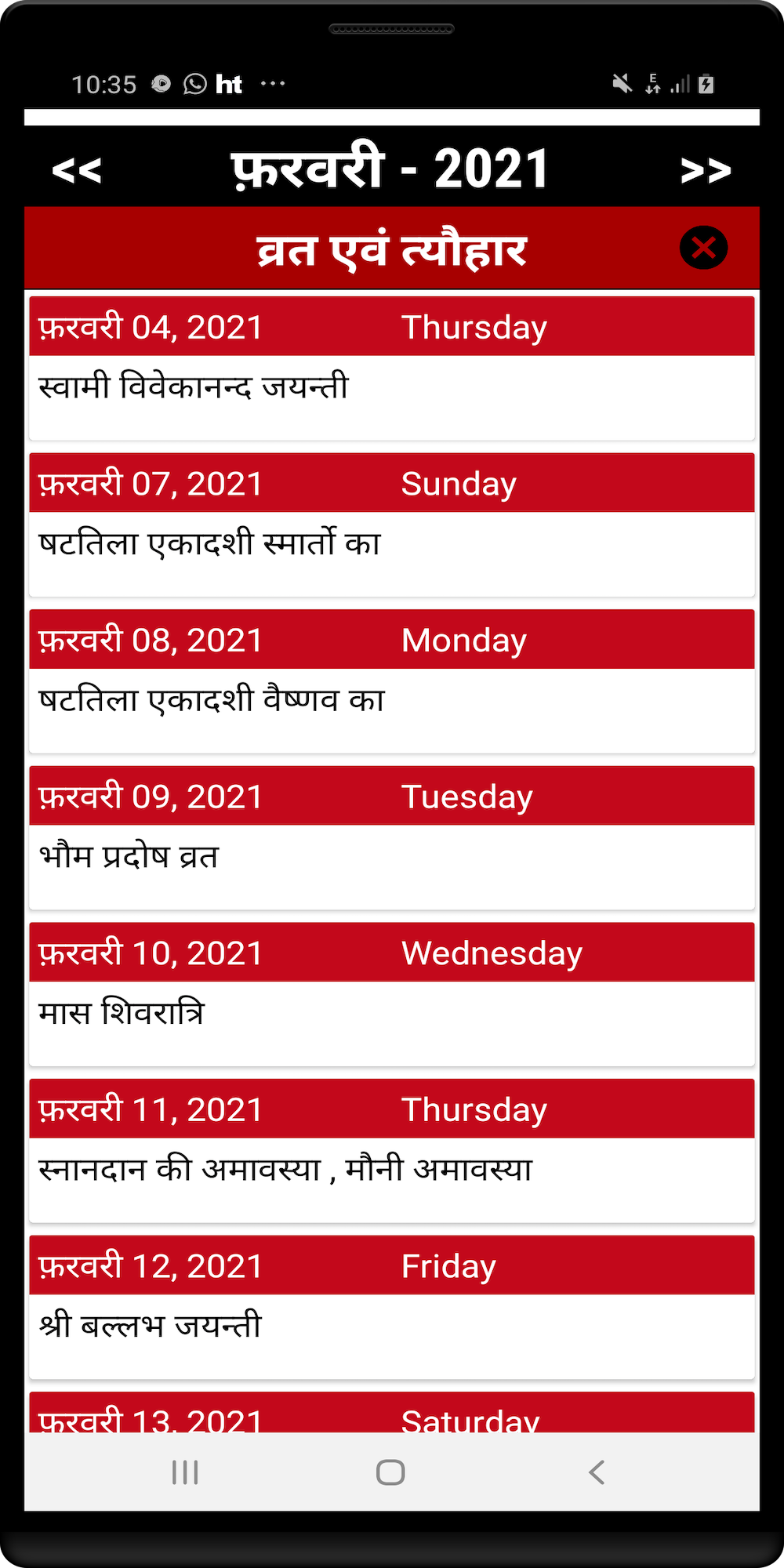Go to the previous month

point(77,170)
